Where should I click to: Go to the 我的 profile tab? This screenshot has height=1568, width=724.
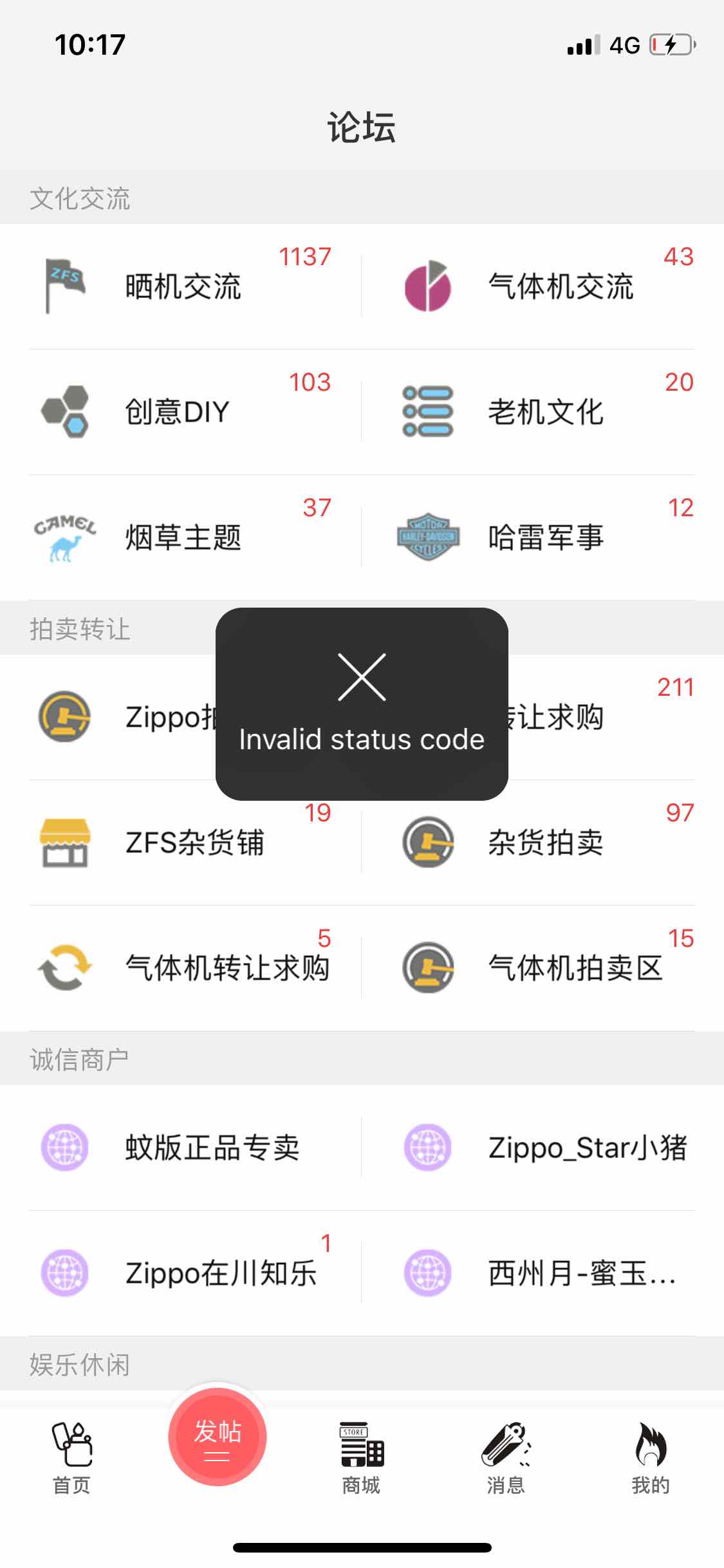point(651,1458)
